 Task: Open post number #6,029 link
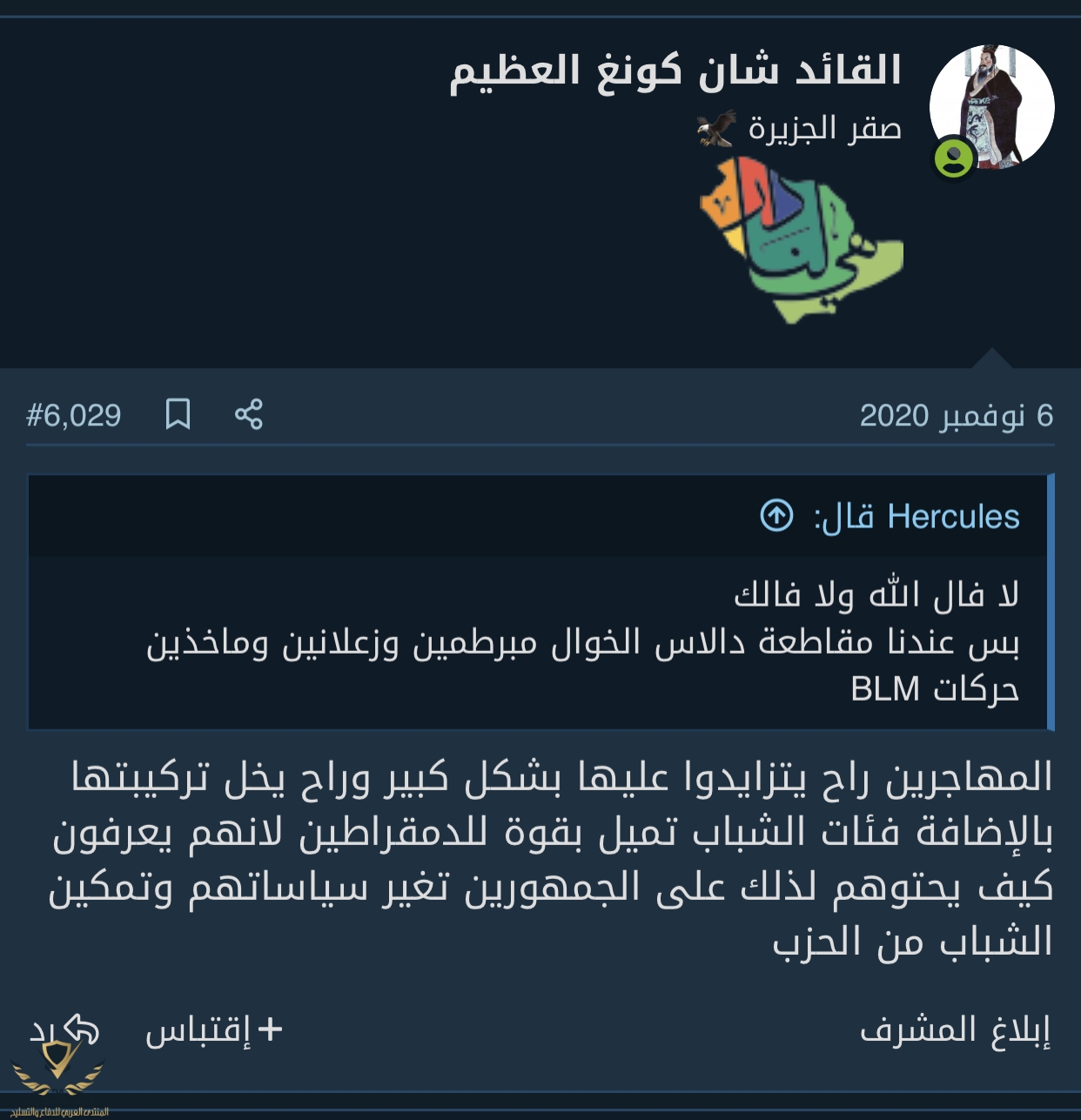[x=74, y=415]
